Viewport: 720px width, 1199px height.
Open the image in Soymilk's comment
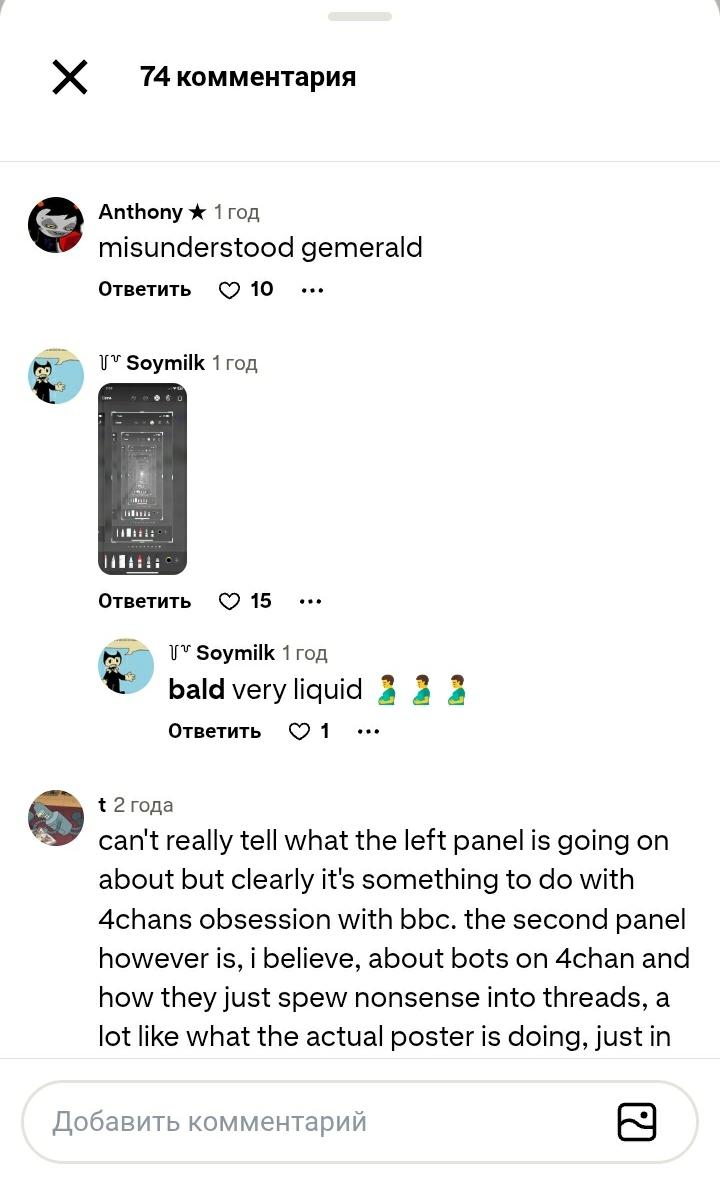point(142,478)
